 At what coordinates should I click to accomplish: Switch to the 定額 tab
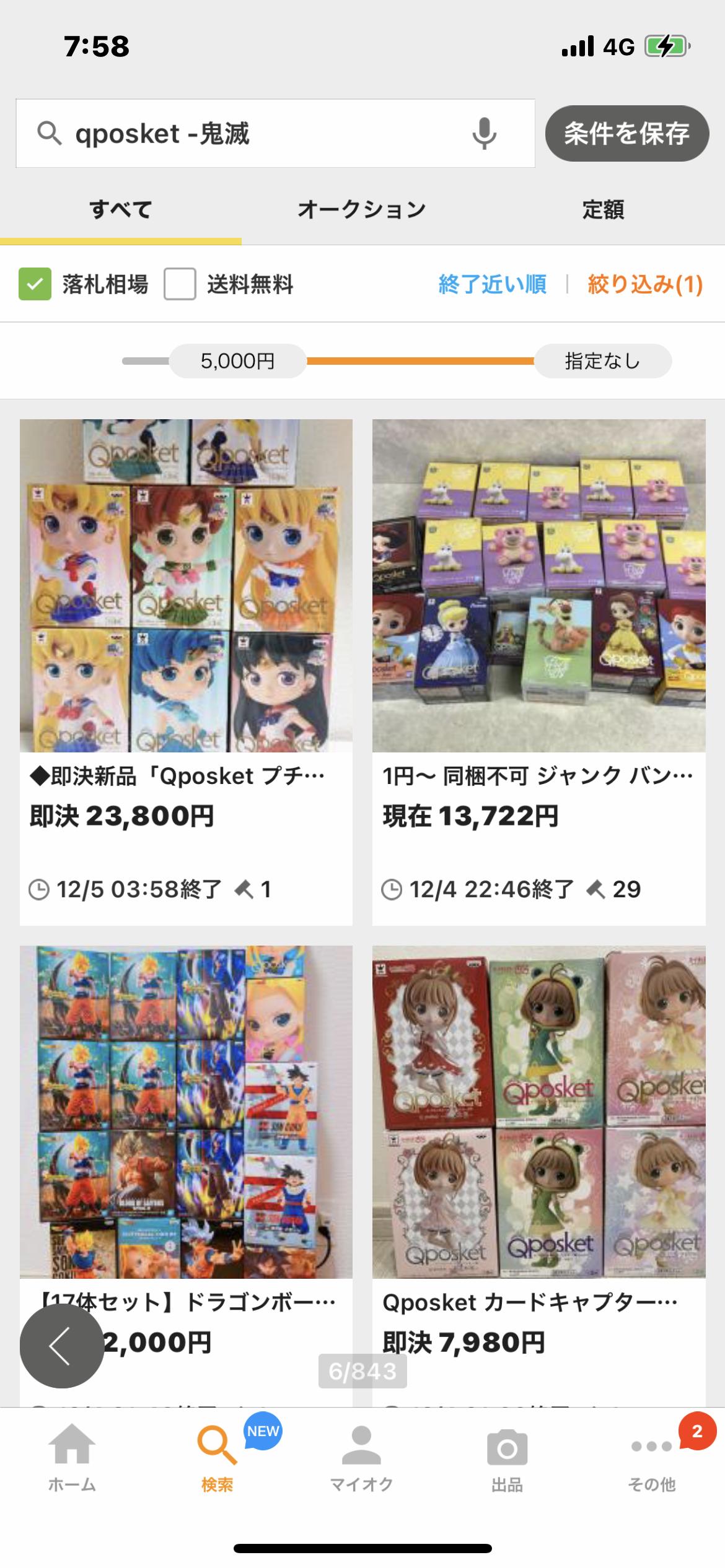pyautogui.click(x=604, y=210)
